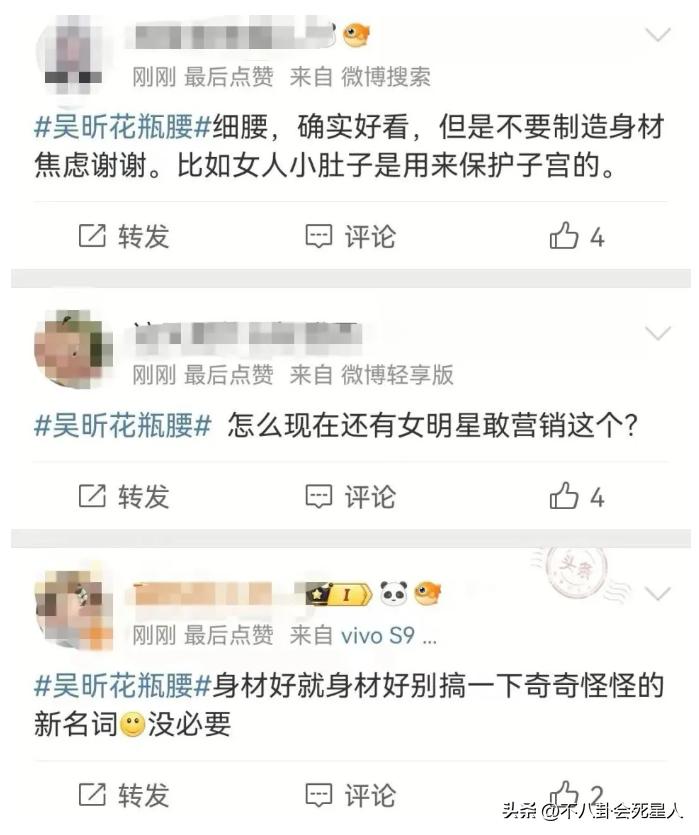Image resolution: width=699 pixels, height=835 pixels.
Task: Open the hashtag in the 身材好就身材好 post
Action: (x=122, y=687)
